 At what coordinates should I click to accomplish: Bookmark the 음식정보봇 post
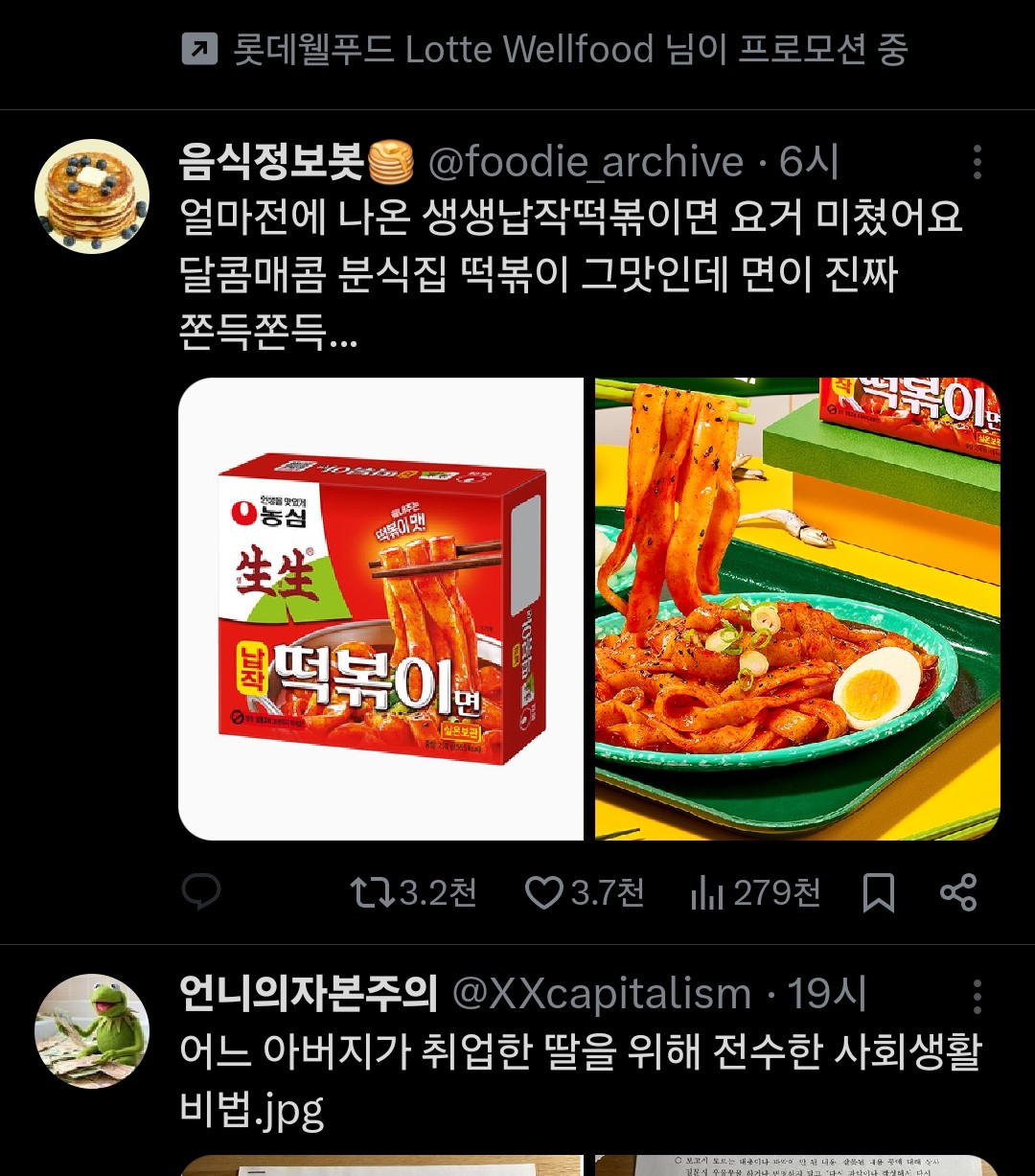coord(878,892)
